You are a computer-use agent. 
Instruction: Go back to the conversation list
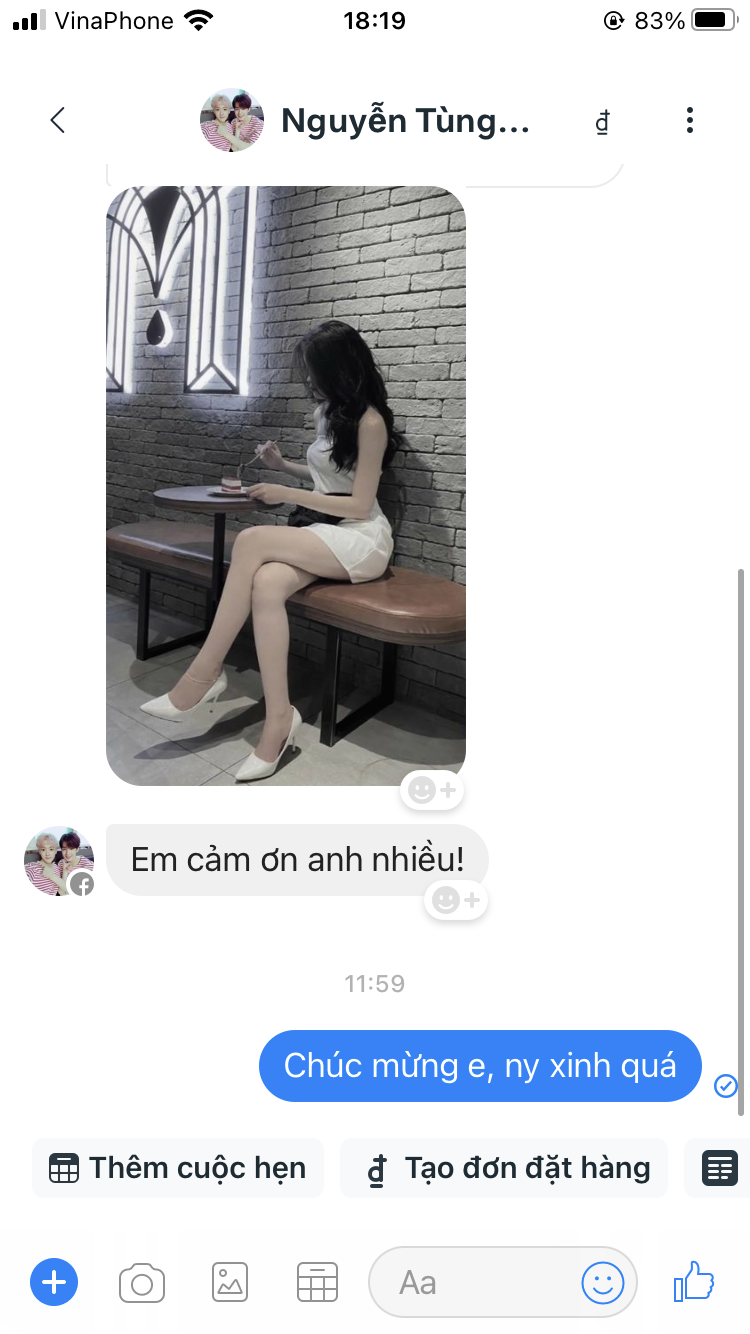pos(57,121)
